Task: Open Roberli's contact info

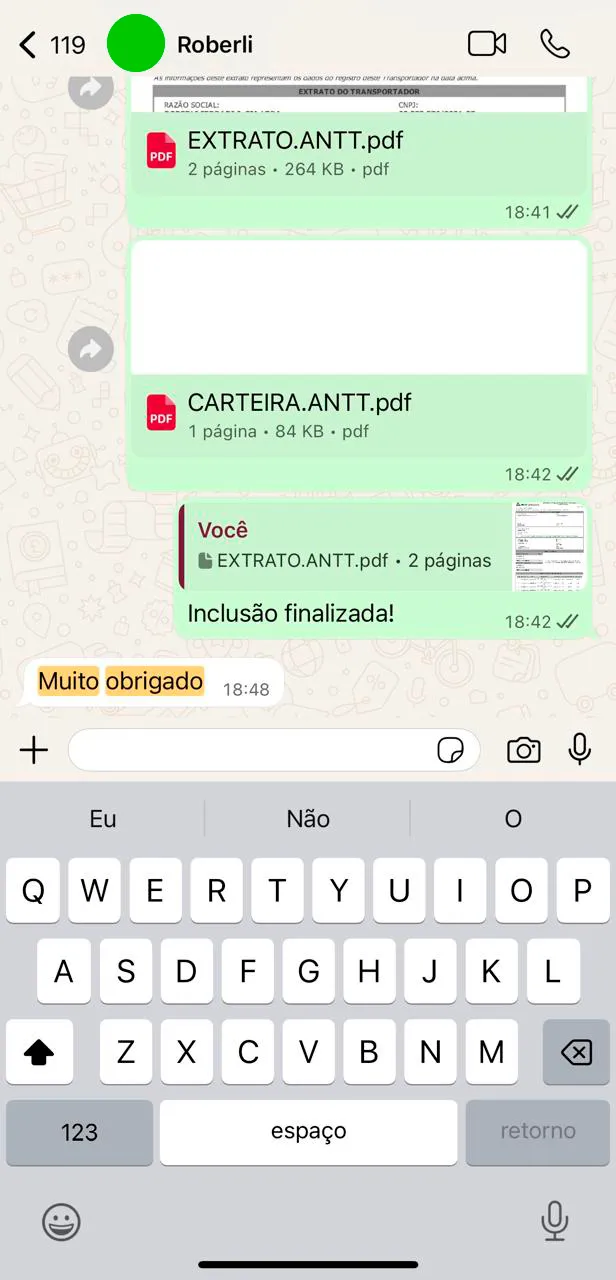Action: coord(214,44)
